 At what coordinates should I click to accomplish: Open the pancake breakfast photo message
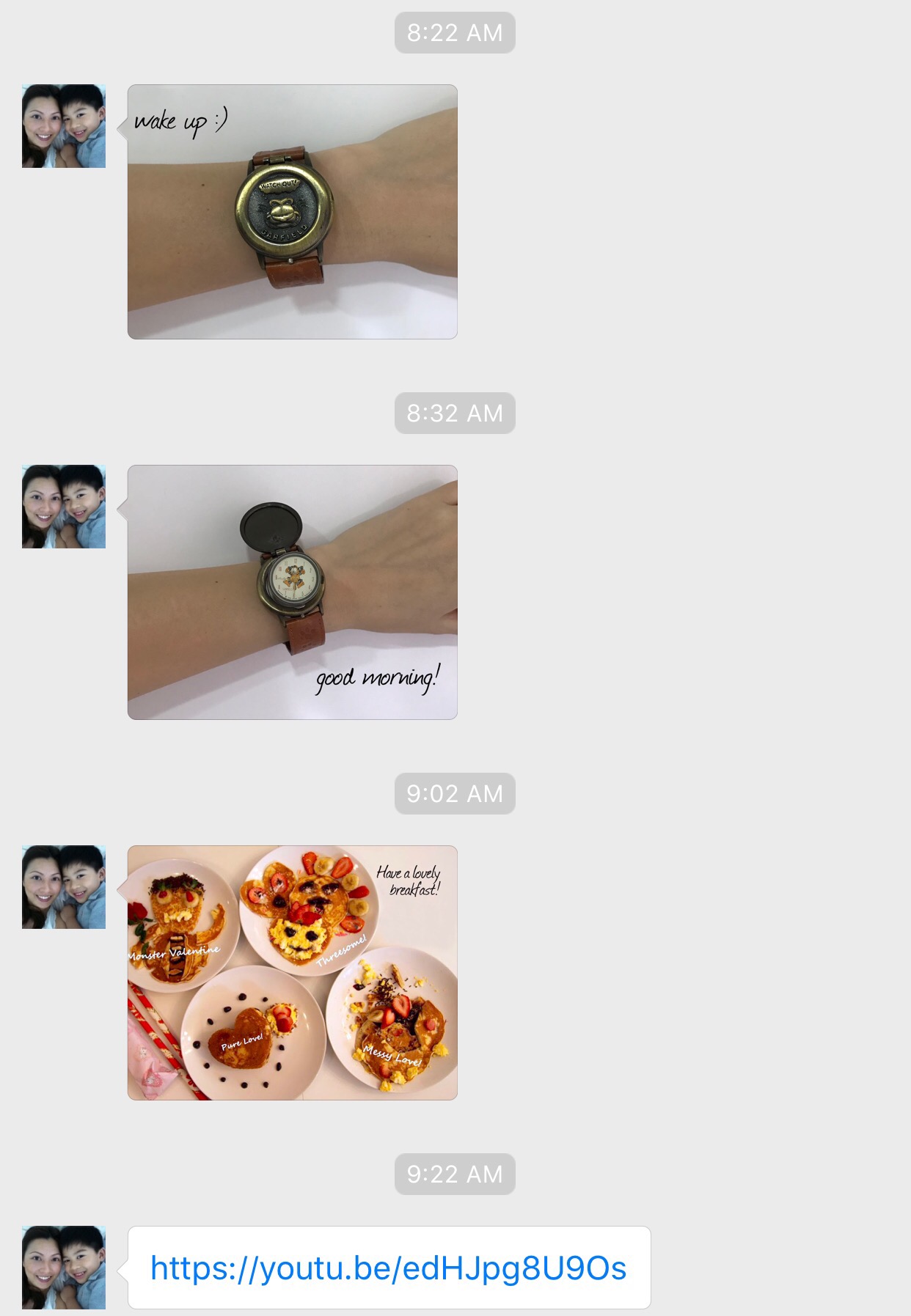tap(292, 973)
